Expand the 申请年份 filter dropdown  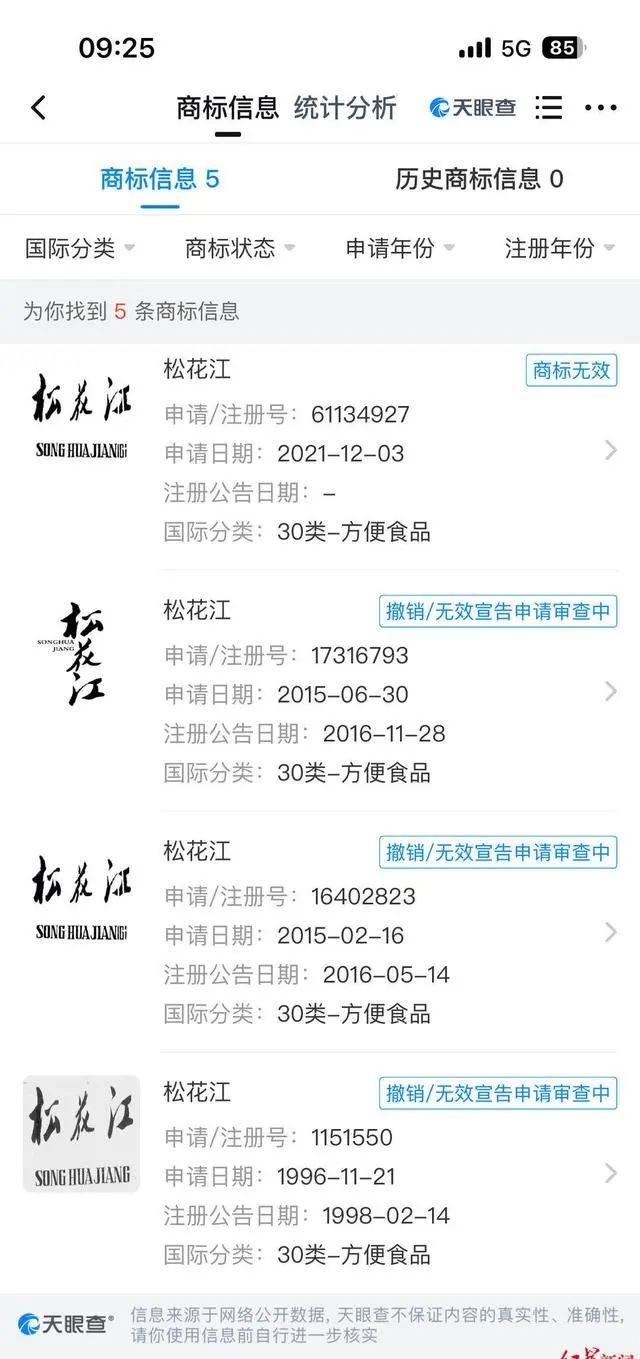coord(399,248)
